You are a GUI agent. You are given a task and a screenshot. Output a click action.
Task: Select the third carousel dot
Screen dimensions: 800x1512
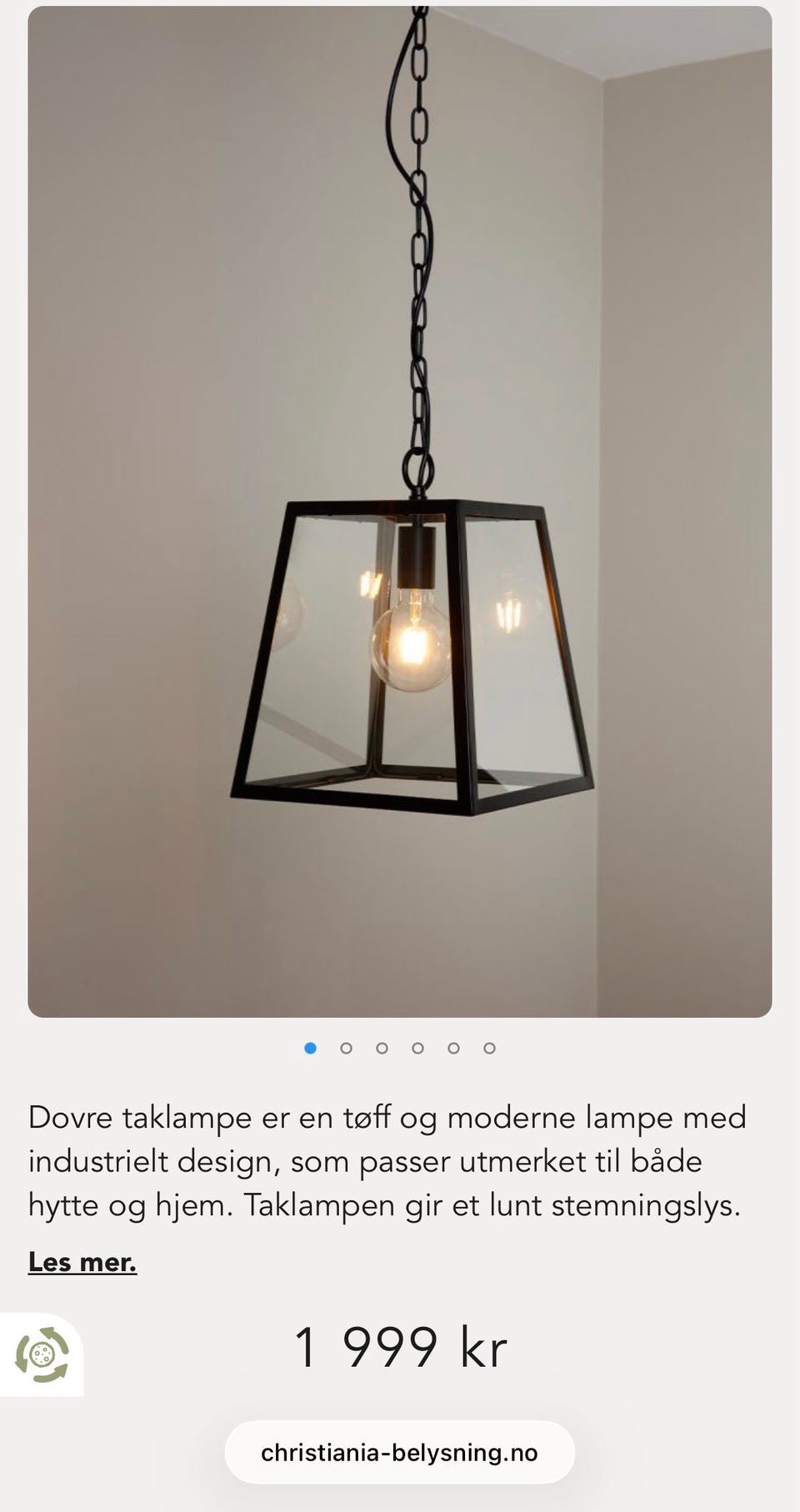click(x=382, y=1049)
